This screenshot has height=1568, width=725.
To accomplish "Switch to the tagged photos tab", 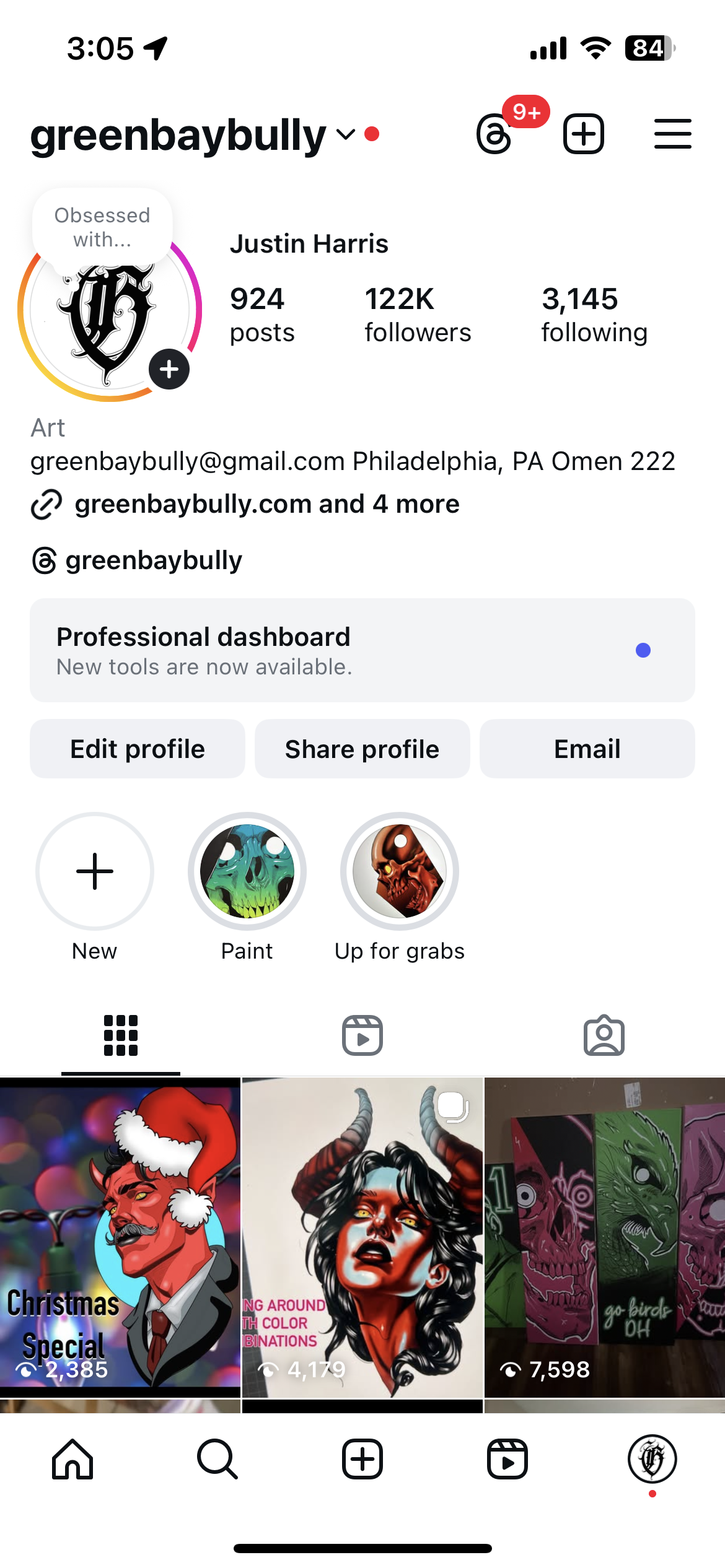I will 604,1035.
